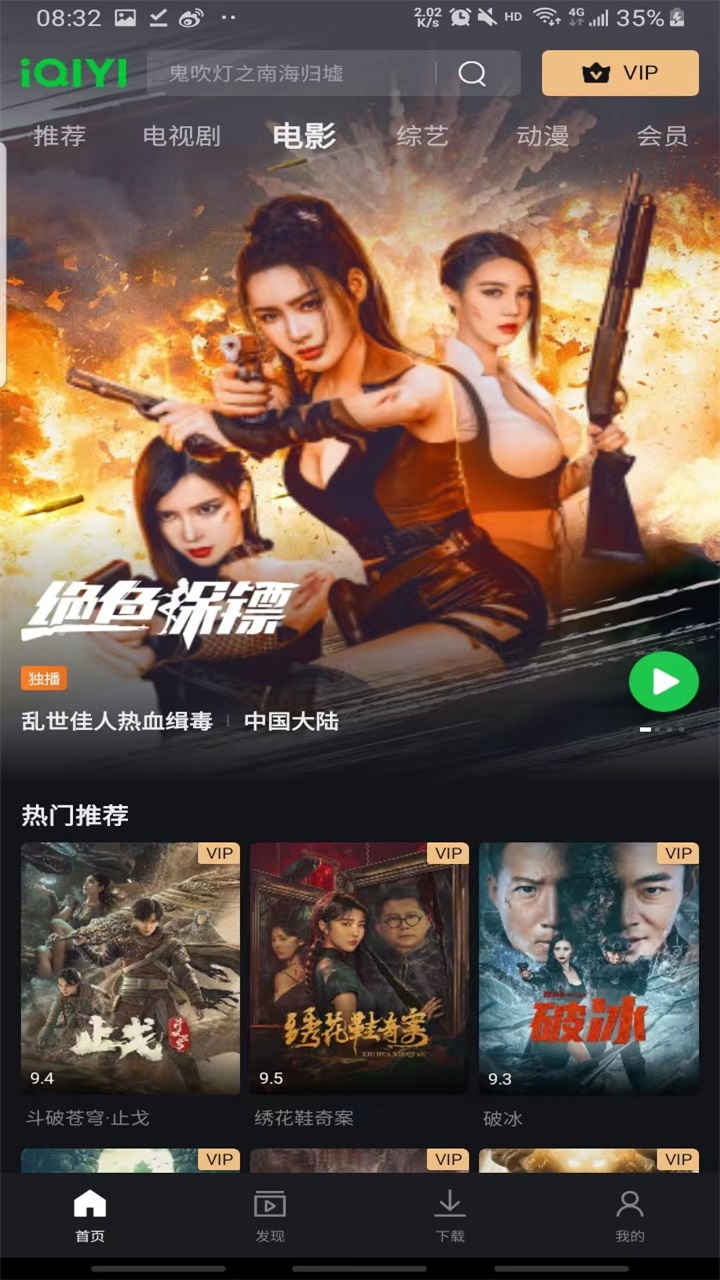Go to the 首页 tab

[x=90, y=1215]
